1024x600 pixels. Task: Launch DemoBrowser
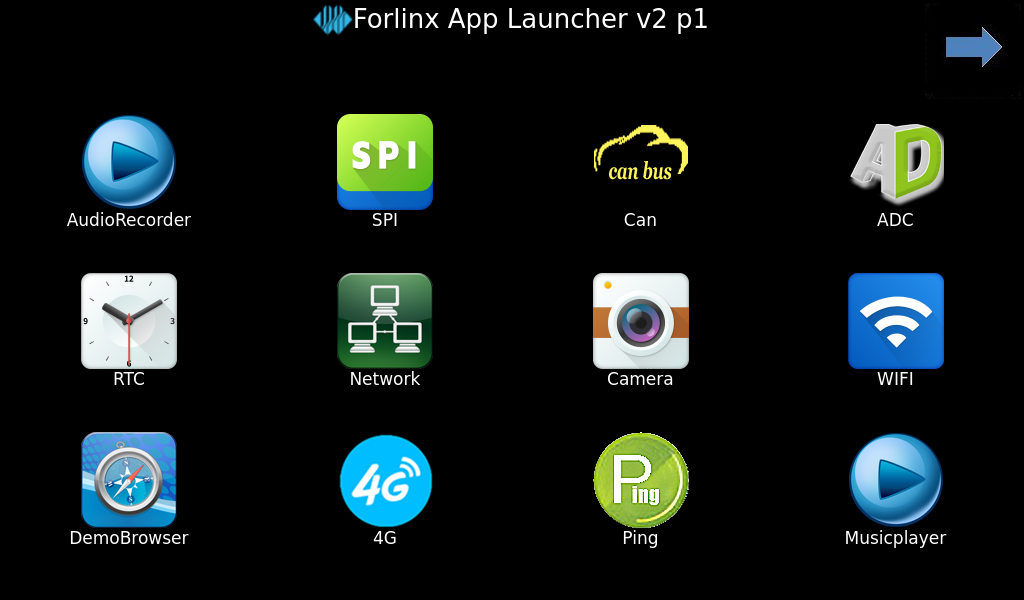129,480
